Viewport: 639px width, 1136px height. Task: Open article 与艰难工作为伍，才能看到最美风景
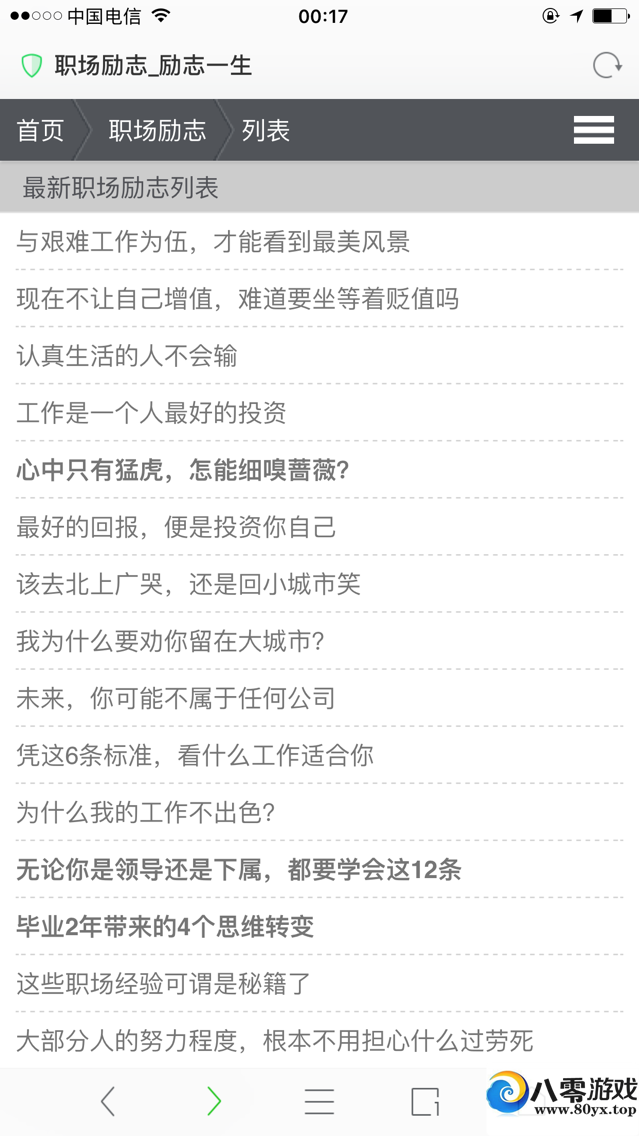coord(213,242)
